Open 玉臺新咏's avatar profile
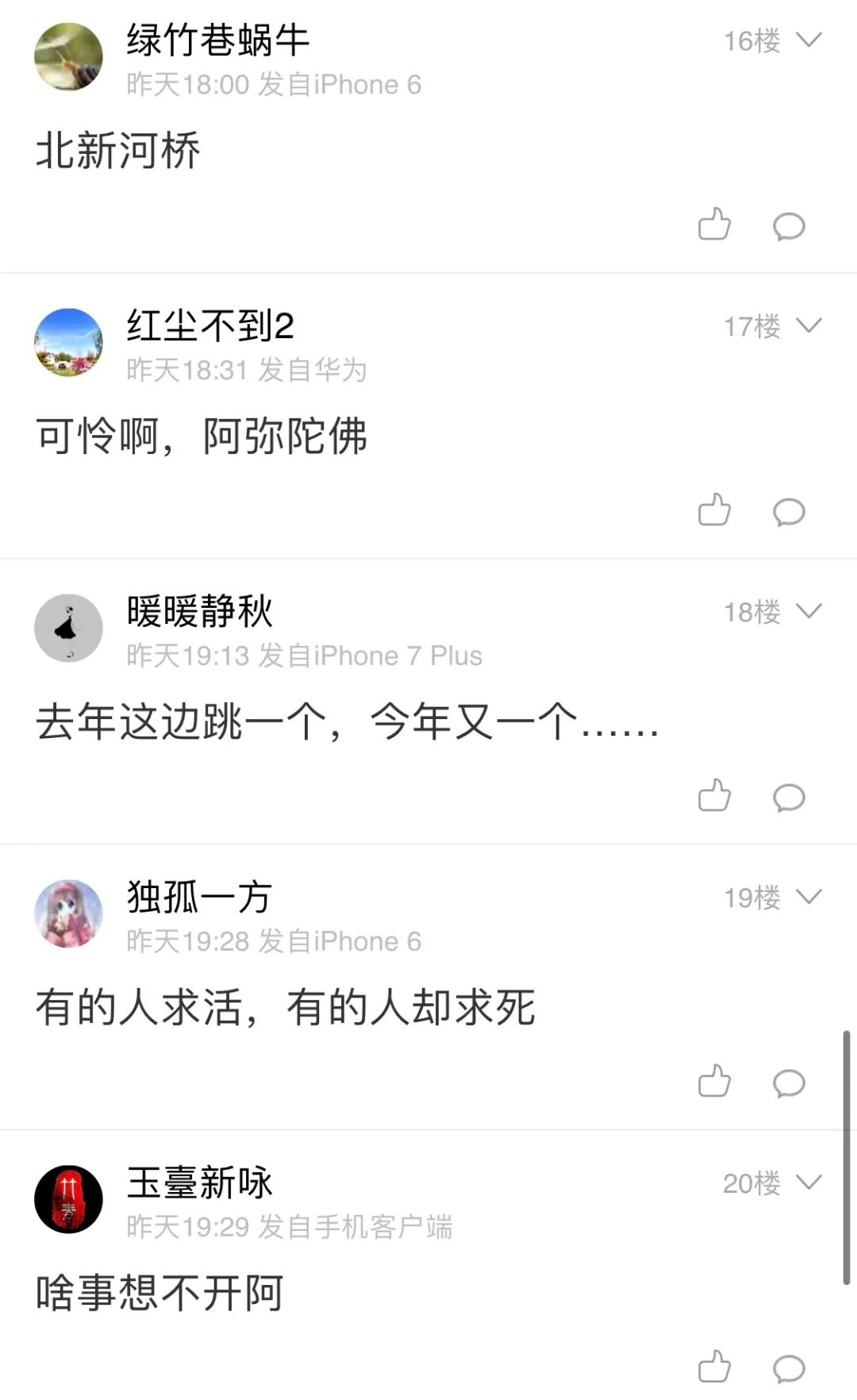This screenshot has width=857, height=1400. [x=68, y=1199]
